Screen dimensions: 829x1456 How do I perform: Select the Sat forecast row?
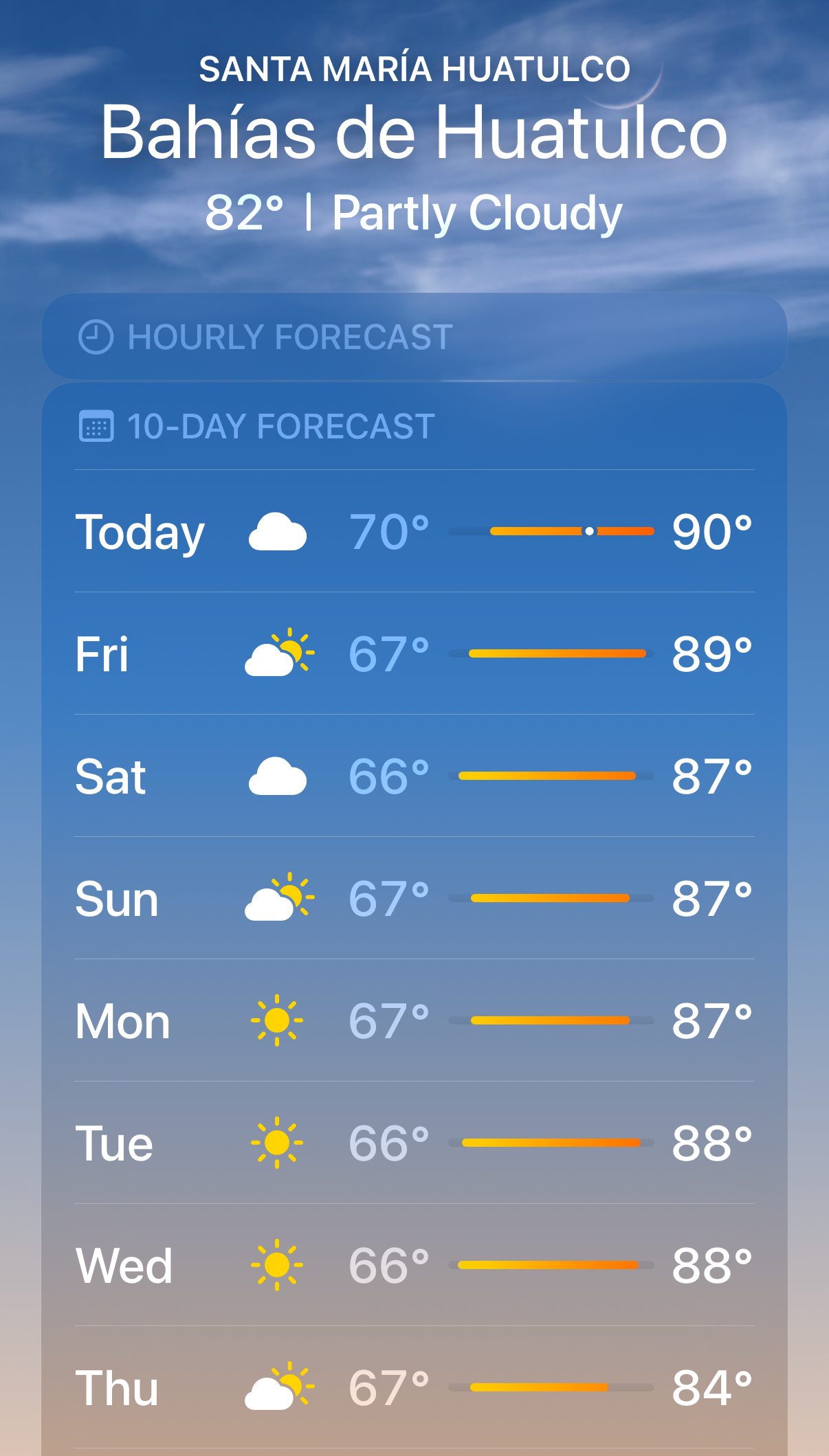(x=414, y=776)
